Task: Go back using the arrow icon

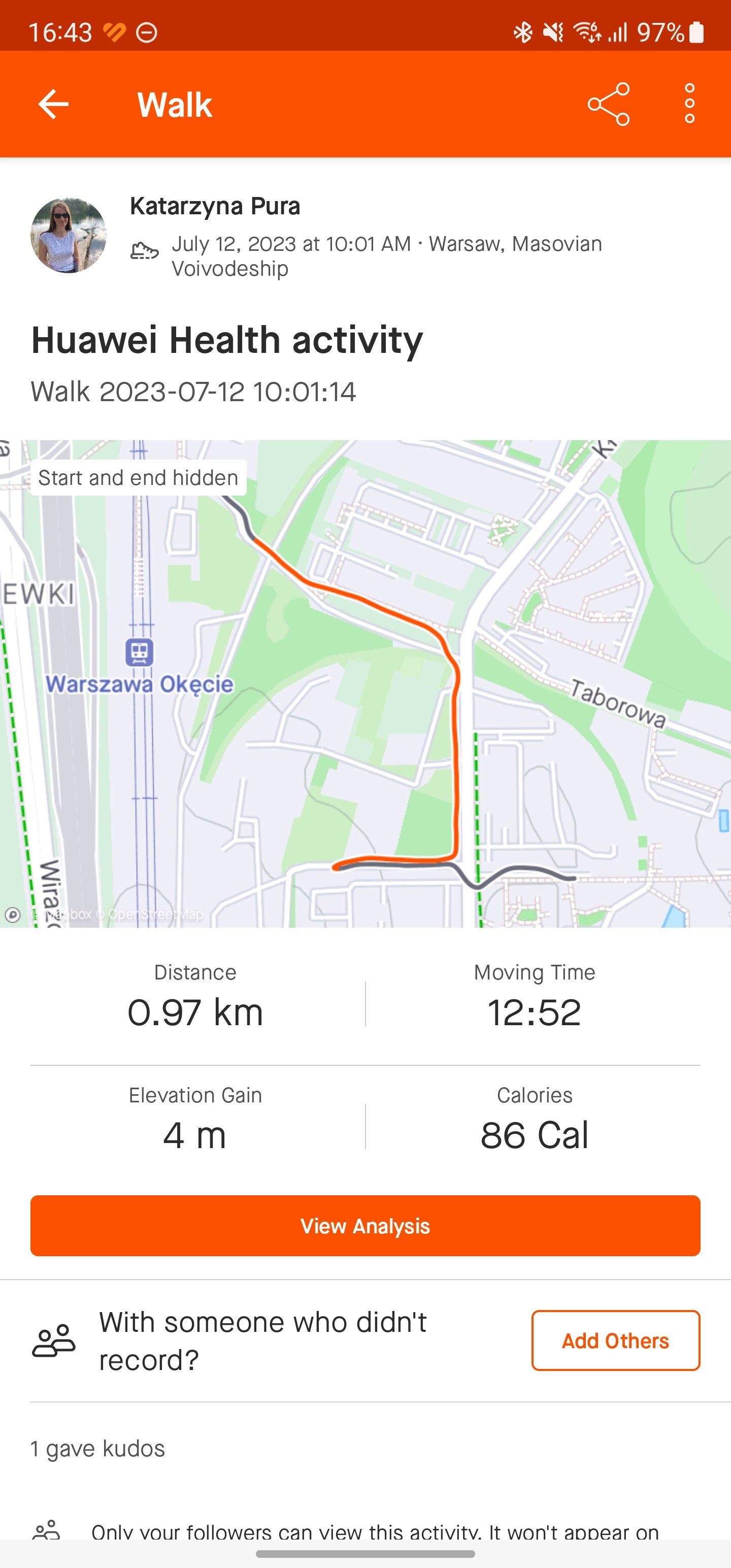Action: coord(54,104)
